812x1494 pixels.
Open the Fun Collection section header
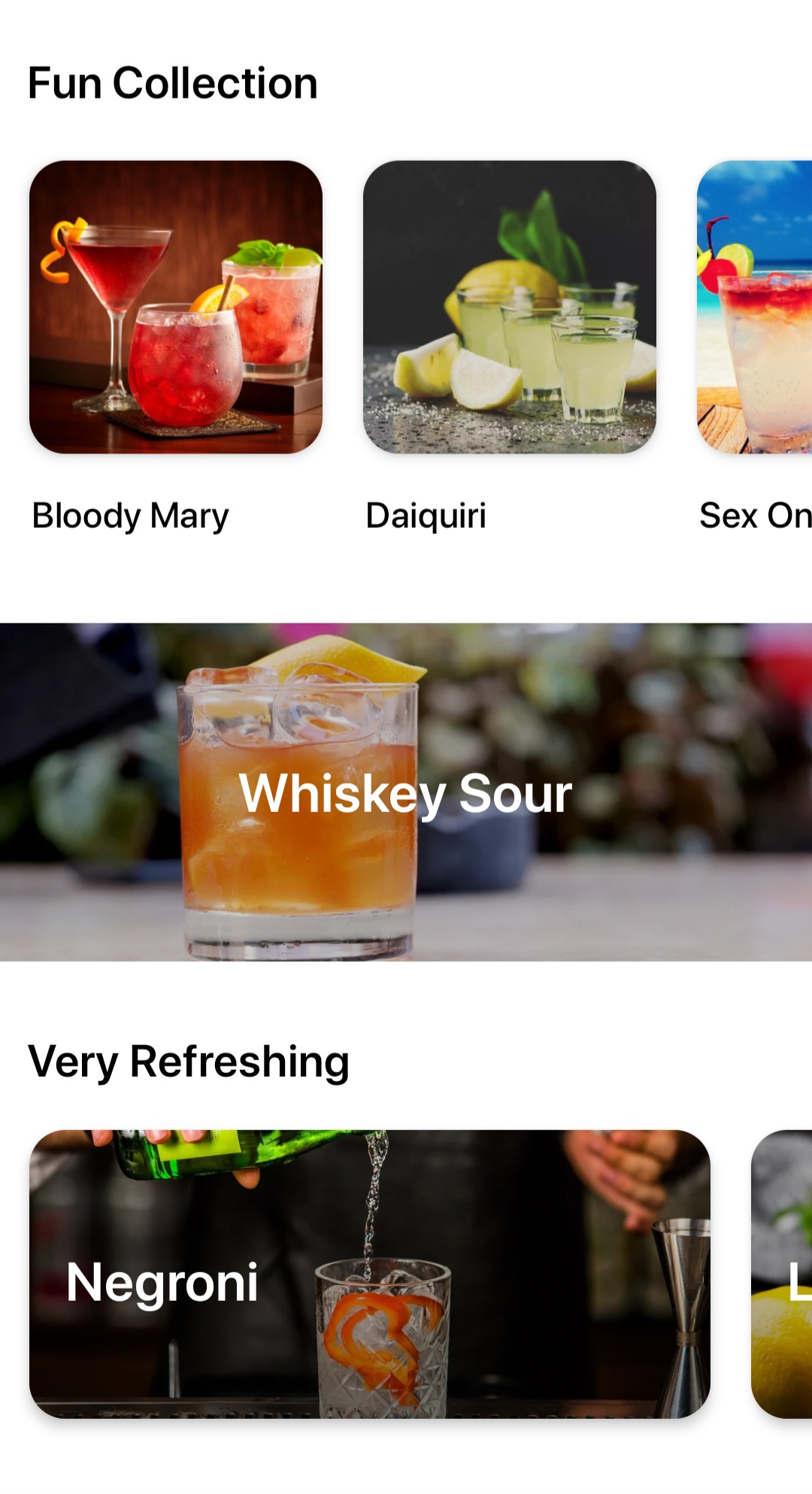pyautogui.click(x=173, y=83)
